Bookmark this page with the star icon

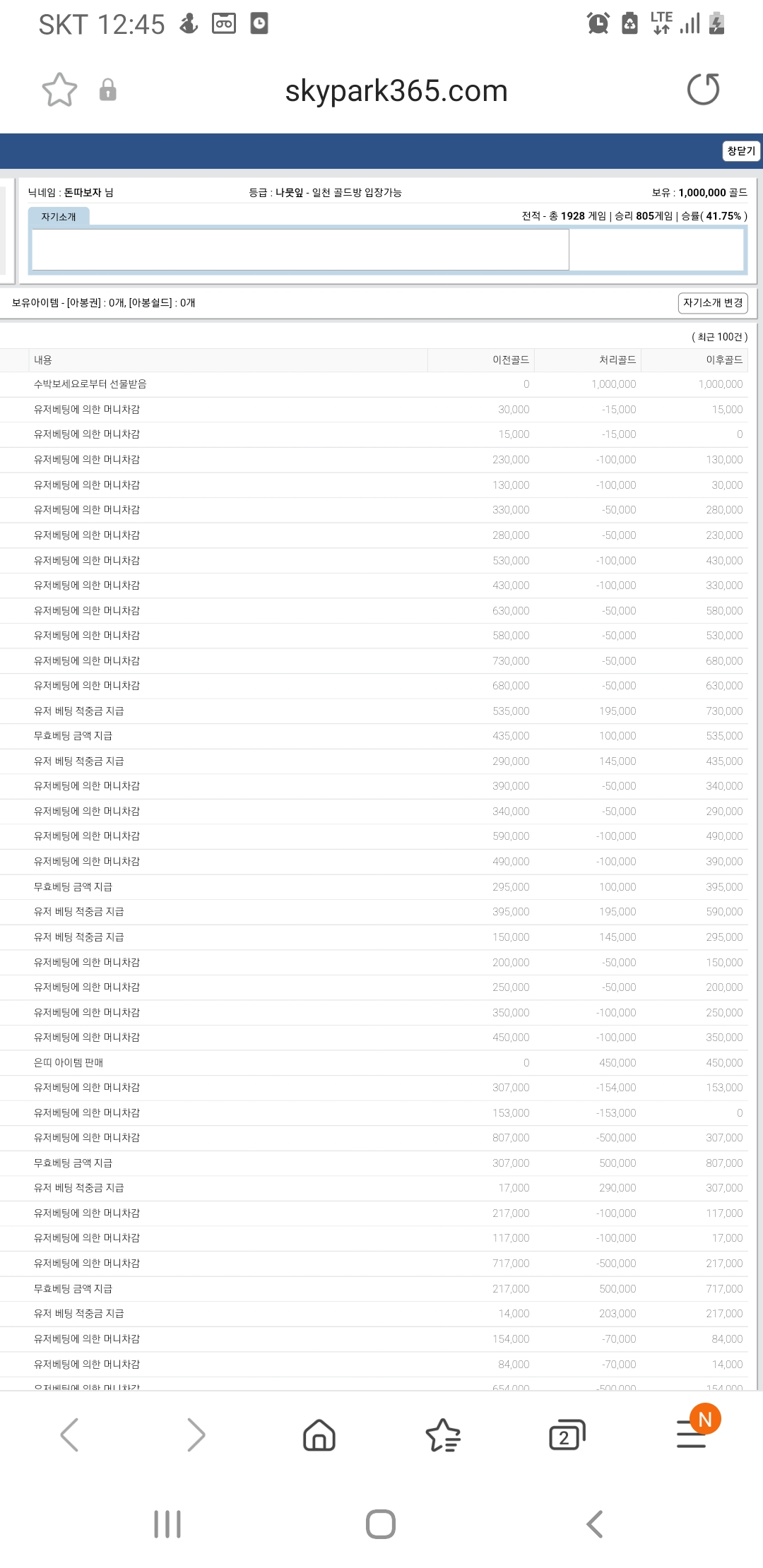59,90
